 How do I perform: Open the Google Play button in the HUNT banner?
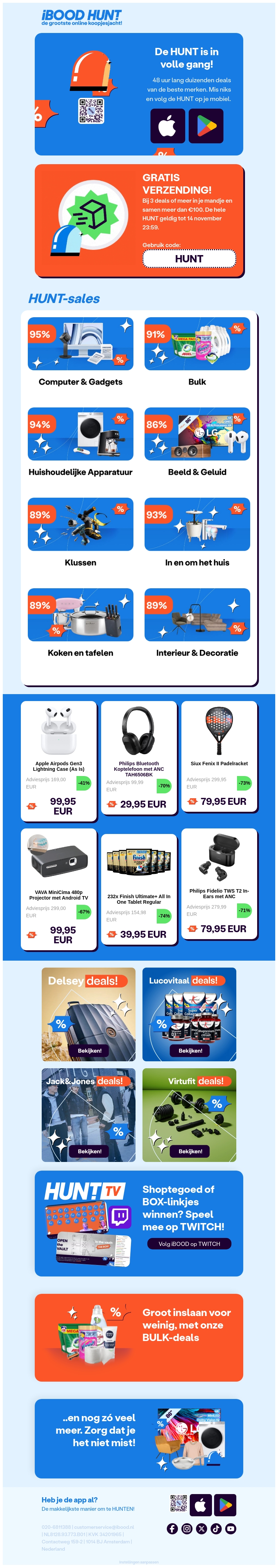(206, 126)
